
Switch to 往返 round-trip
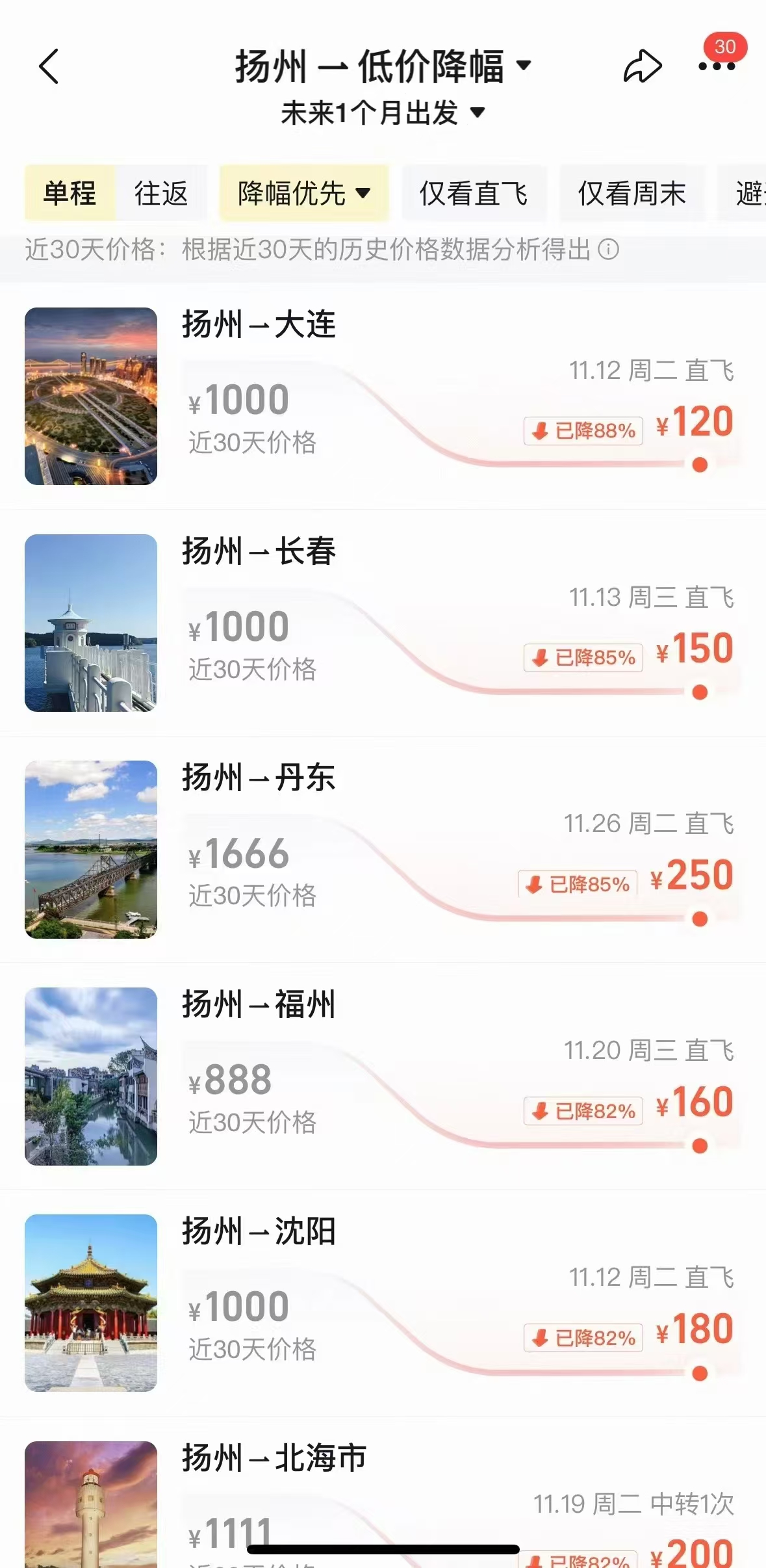pos(161,194)
